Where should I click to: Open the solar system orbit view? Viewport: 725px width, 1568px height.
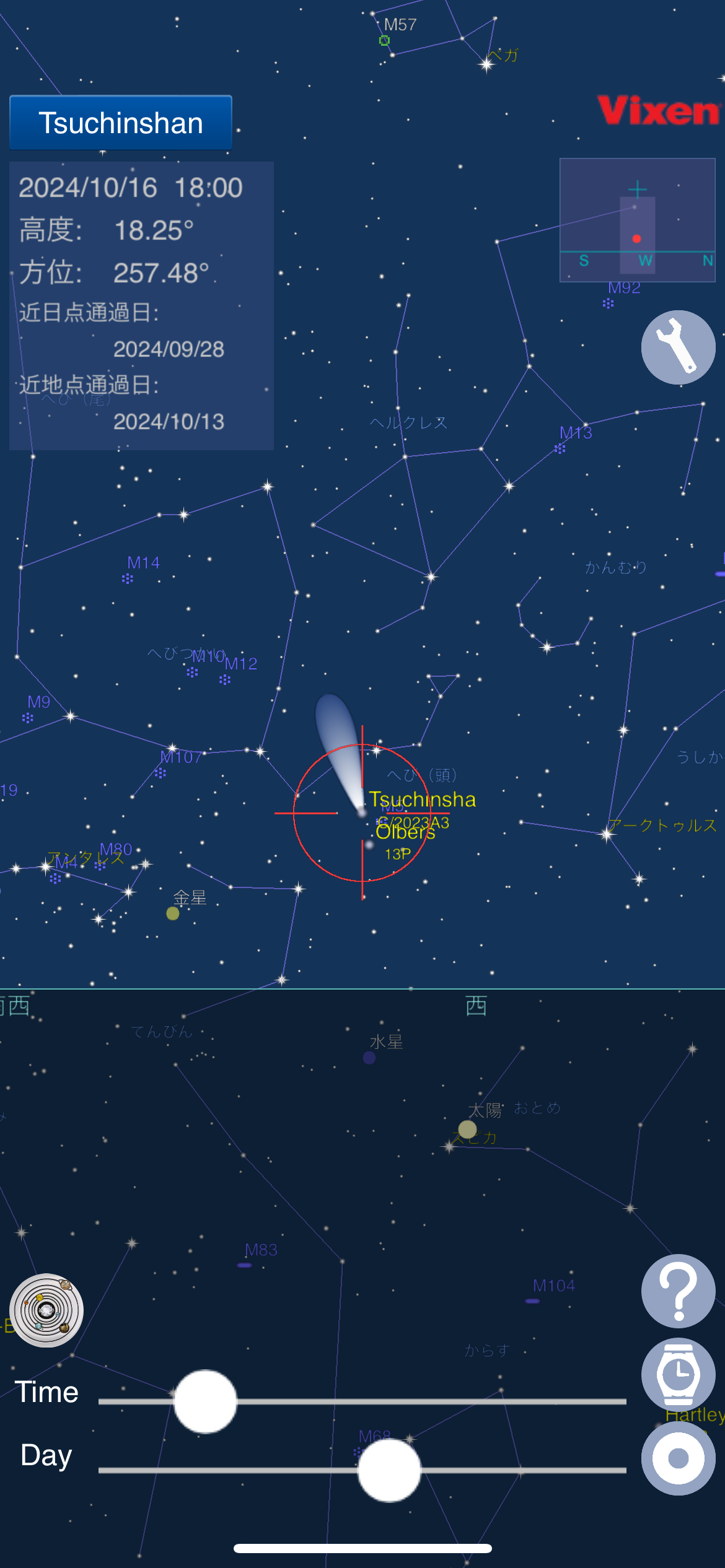(46, 1310)
